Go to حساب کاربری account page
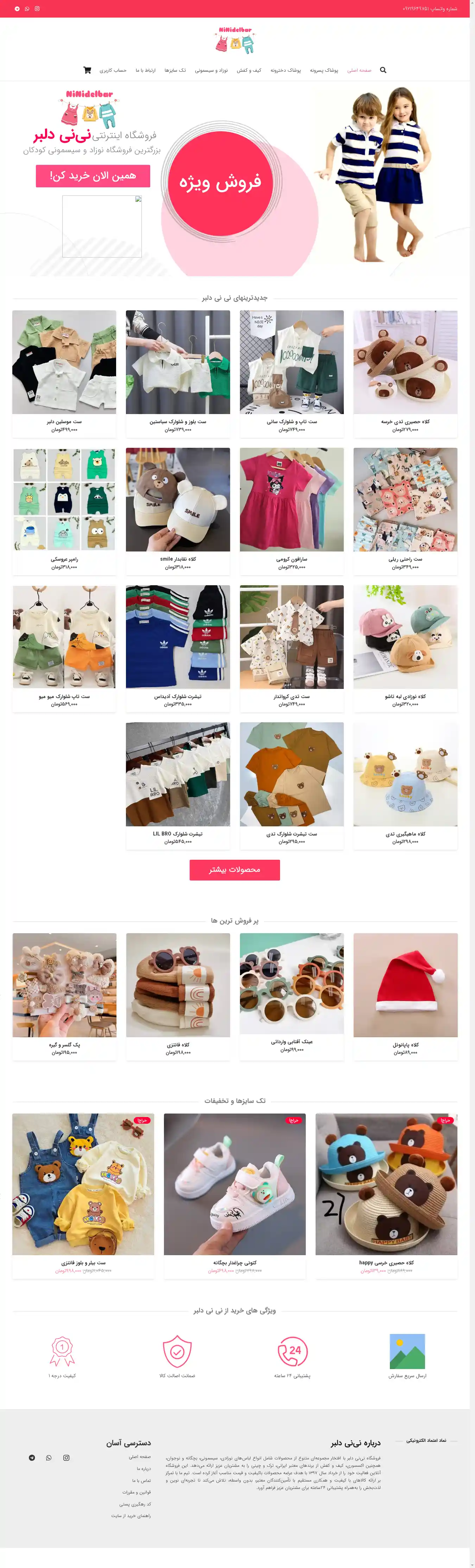The width and height of the screenshot is (475, 1568). click(x=113, y=71)
